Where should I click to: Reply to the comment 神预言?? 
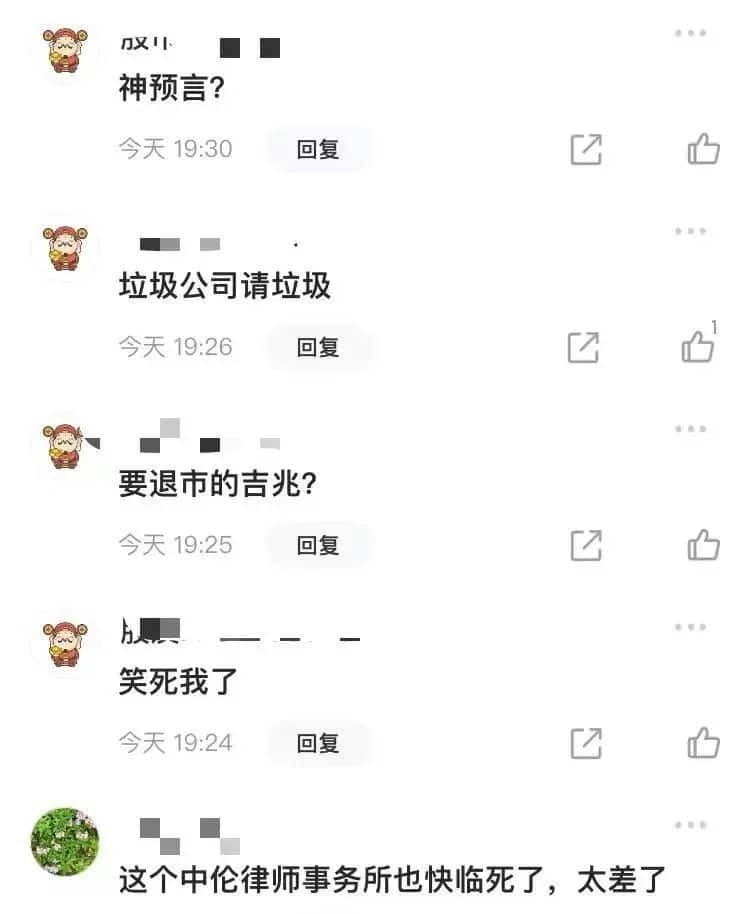318,150
